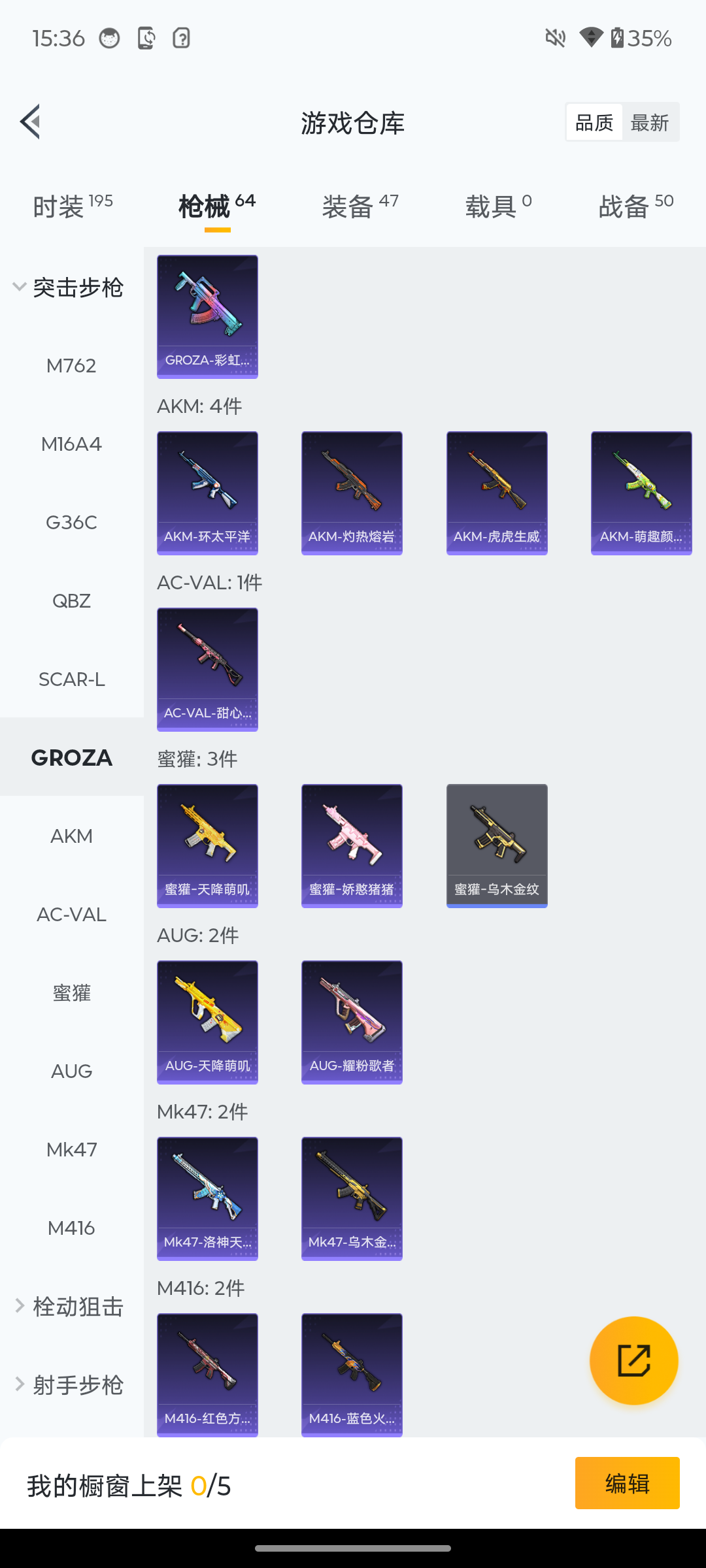The width and height of the screenshot is (706, 1568).
Task: Open the AKM-环太平洋 skin
Action: click(207, 493)
